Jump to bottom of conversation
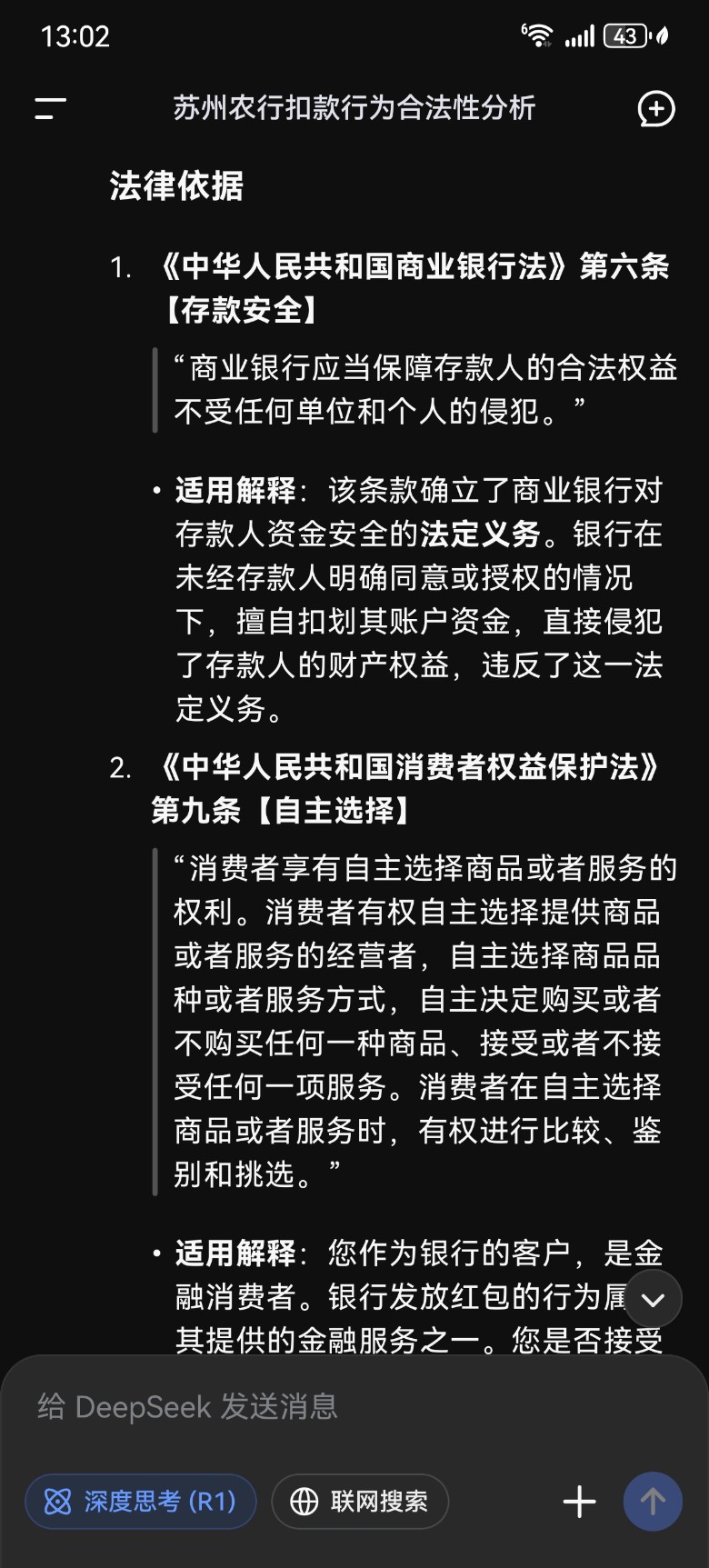Viewport: 709px width, 1568px height. point(653,1299)
